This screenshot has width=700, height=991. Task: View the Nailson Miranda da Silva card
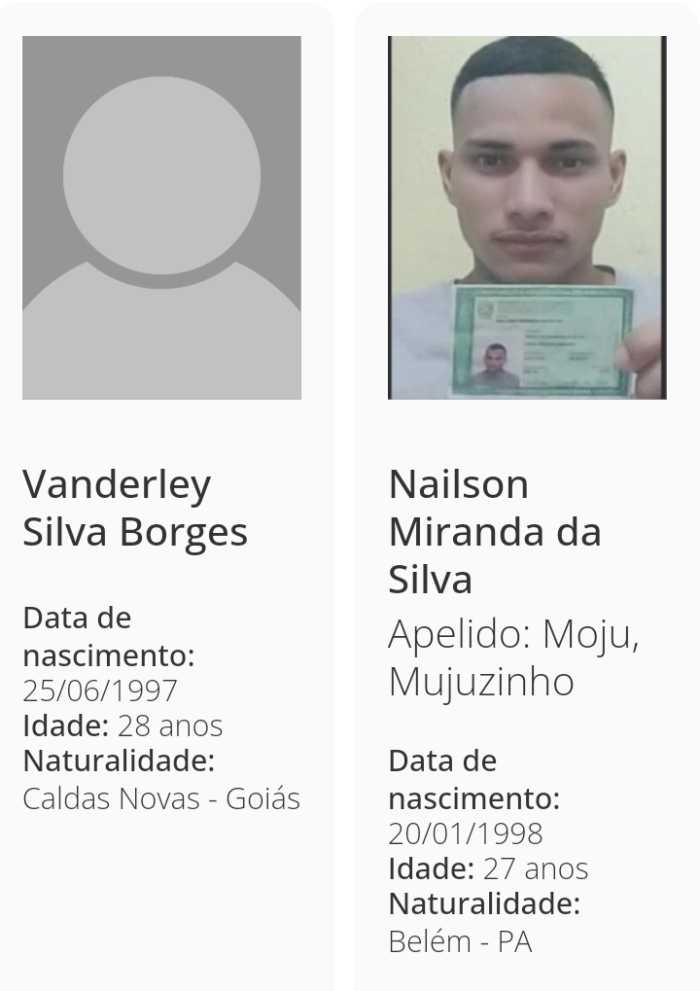click(x=494, y=532)
